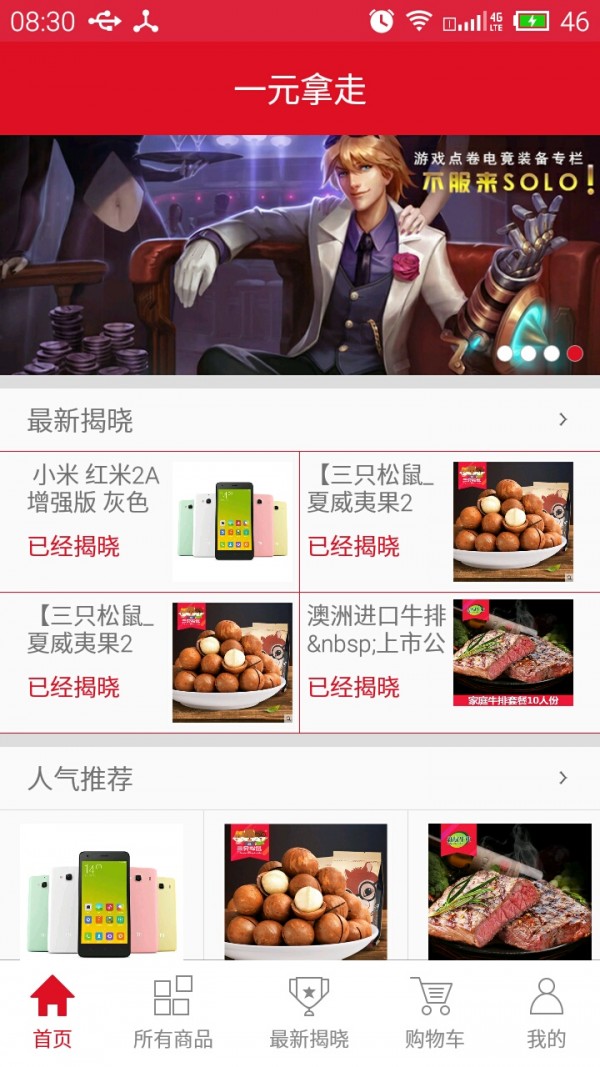Open the 我的 profile tab
Screen dimensions: 600x1067
546,1012
